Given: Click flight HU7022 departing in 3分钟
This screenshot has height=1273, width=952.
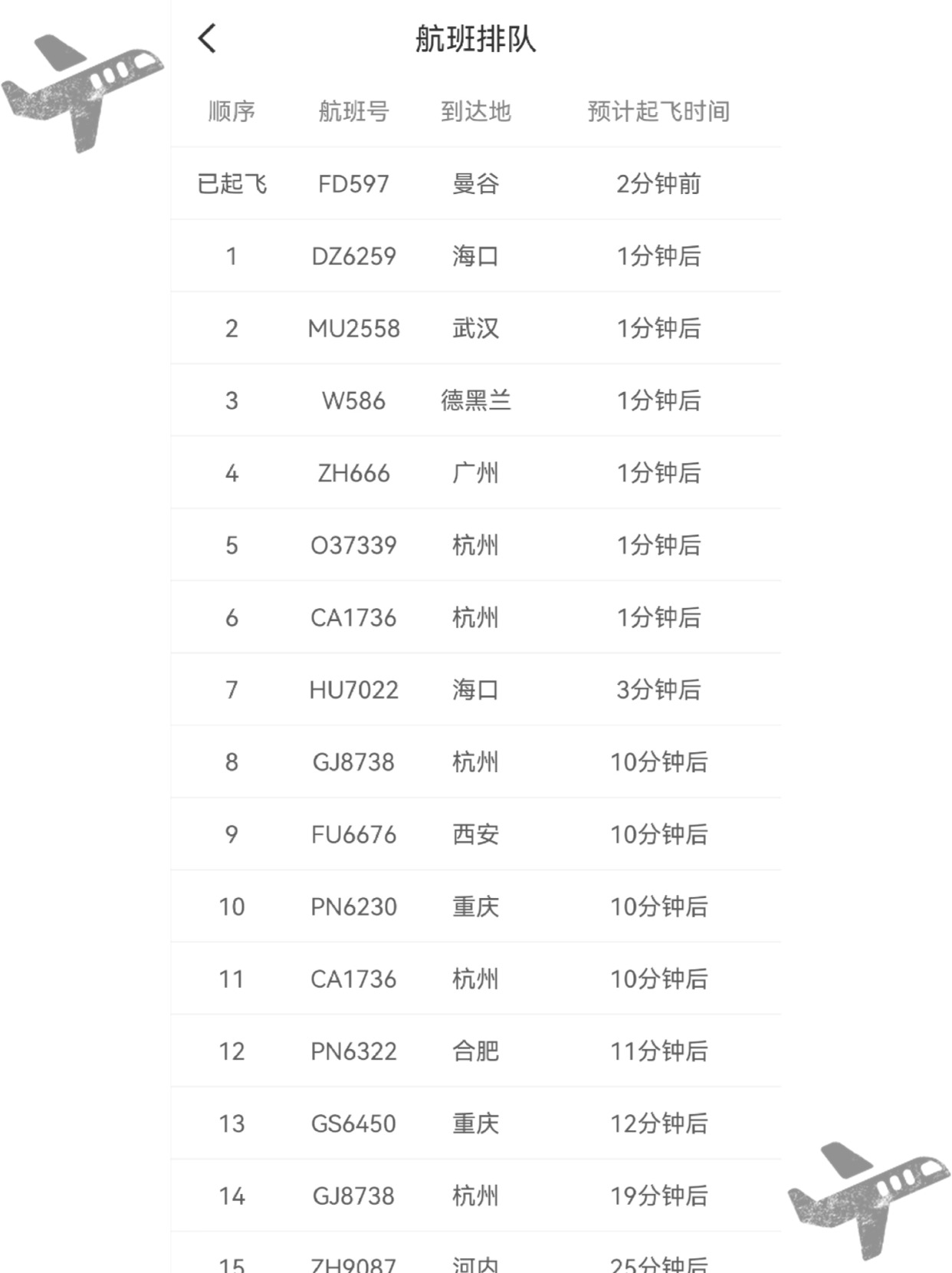Looking at the screenshot, I should (x=475, y=689).
